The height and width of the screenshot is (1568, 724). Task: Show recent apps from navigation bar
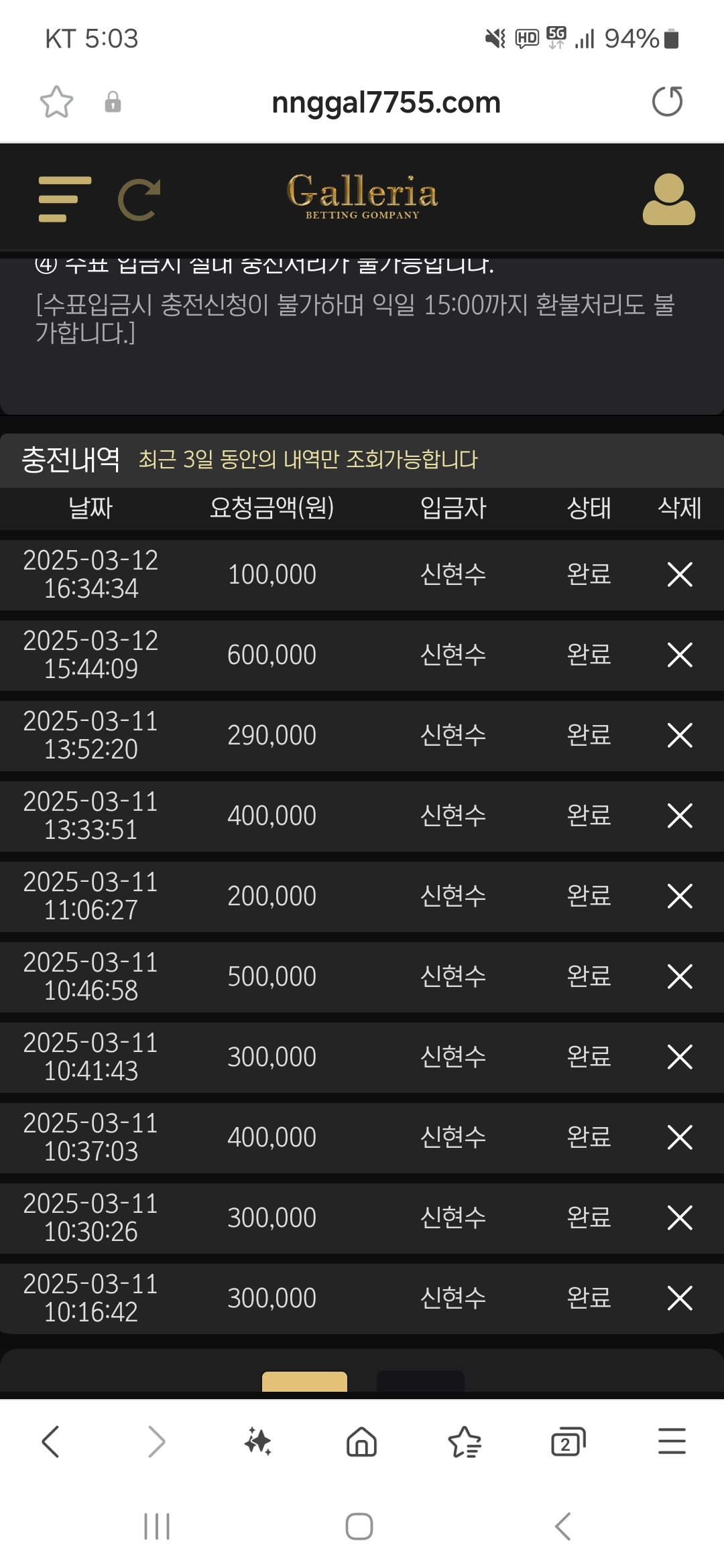pyautogui.click(x=157, y=1526)
